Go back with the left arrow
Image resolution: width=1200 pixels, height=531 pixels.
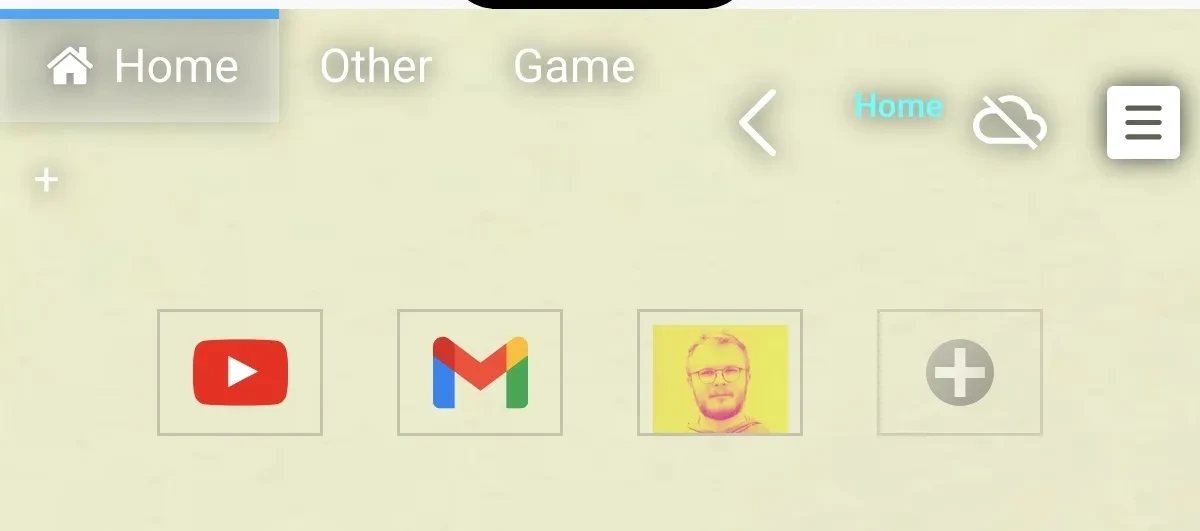coord(759,122)
